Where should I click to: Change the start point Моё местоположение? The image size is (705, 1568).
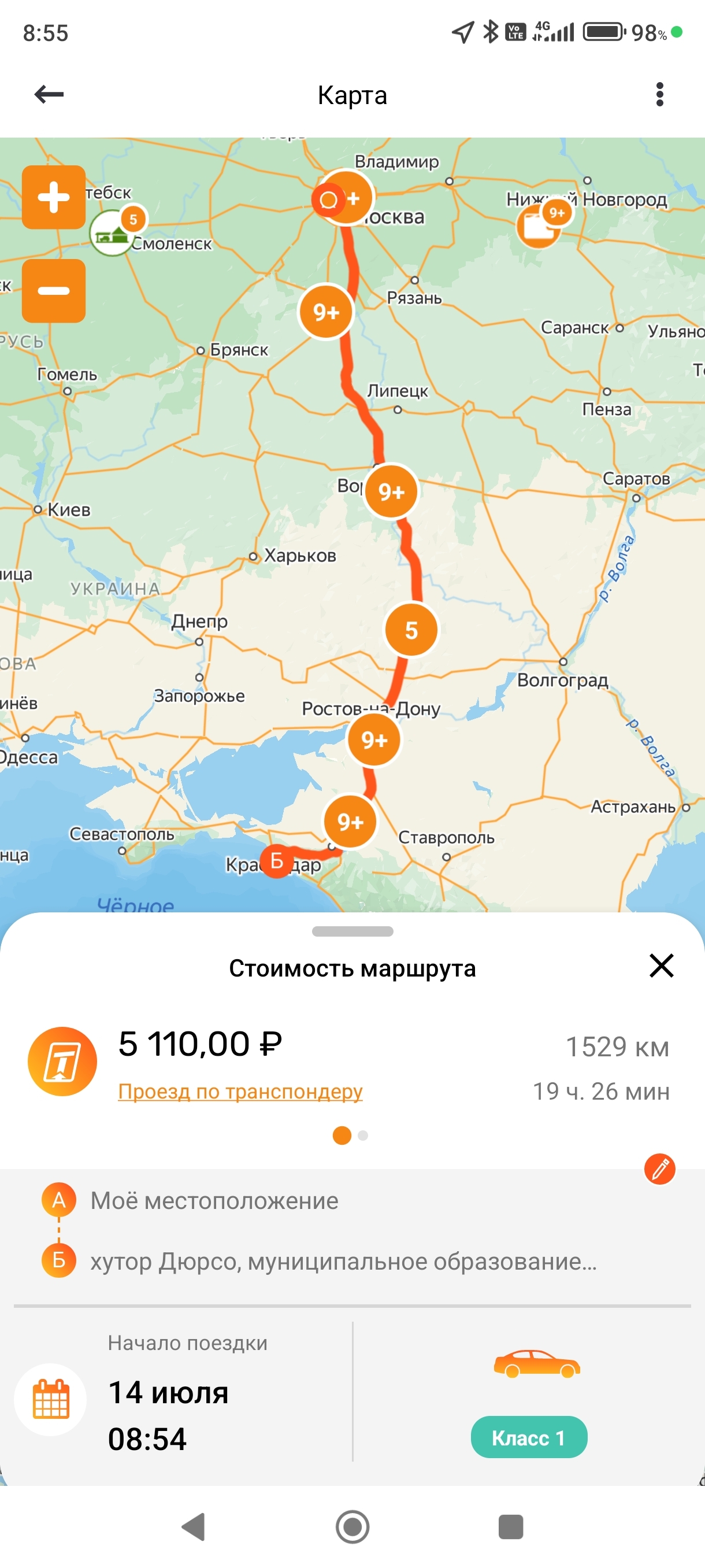[214, 1200]
